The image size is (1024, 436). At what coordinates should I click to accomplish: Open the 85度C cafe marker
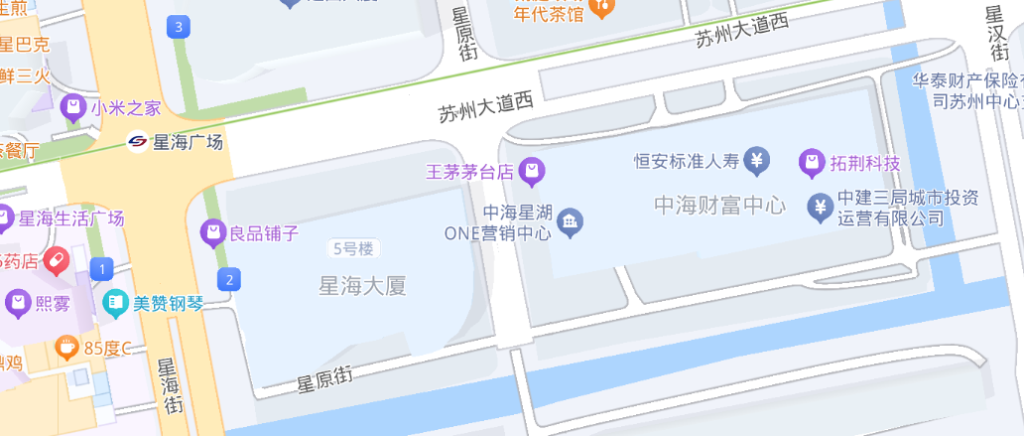(67, 347)
